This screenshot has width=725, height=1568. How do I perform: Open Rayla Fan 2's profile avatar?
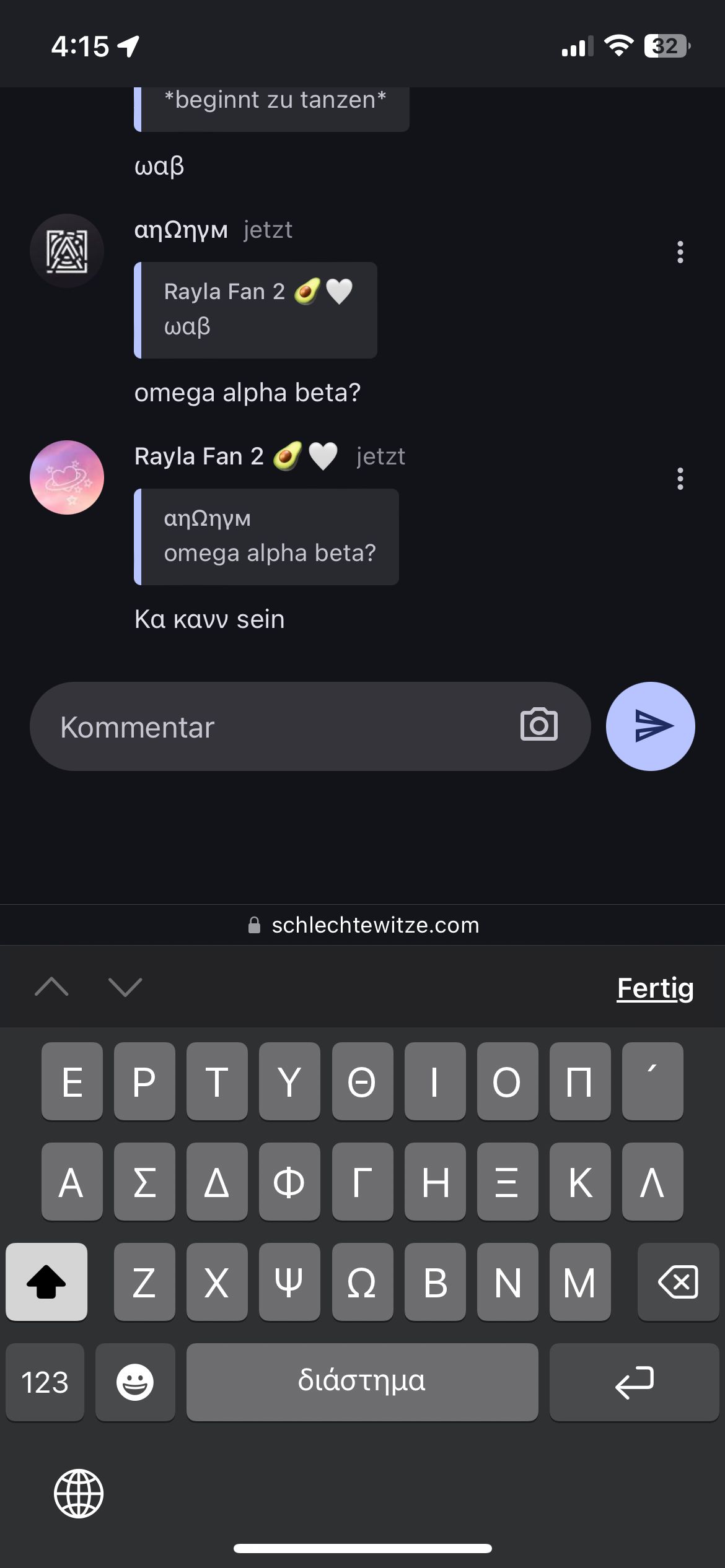click(x=67, y=477)
